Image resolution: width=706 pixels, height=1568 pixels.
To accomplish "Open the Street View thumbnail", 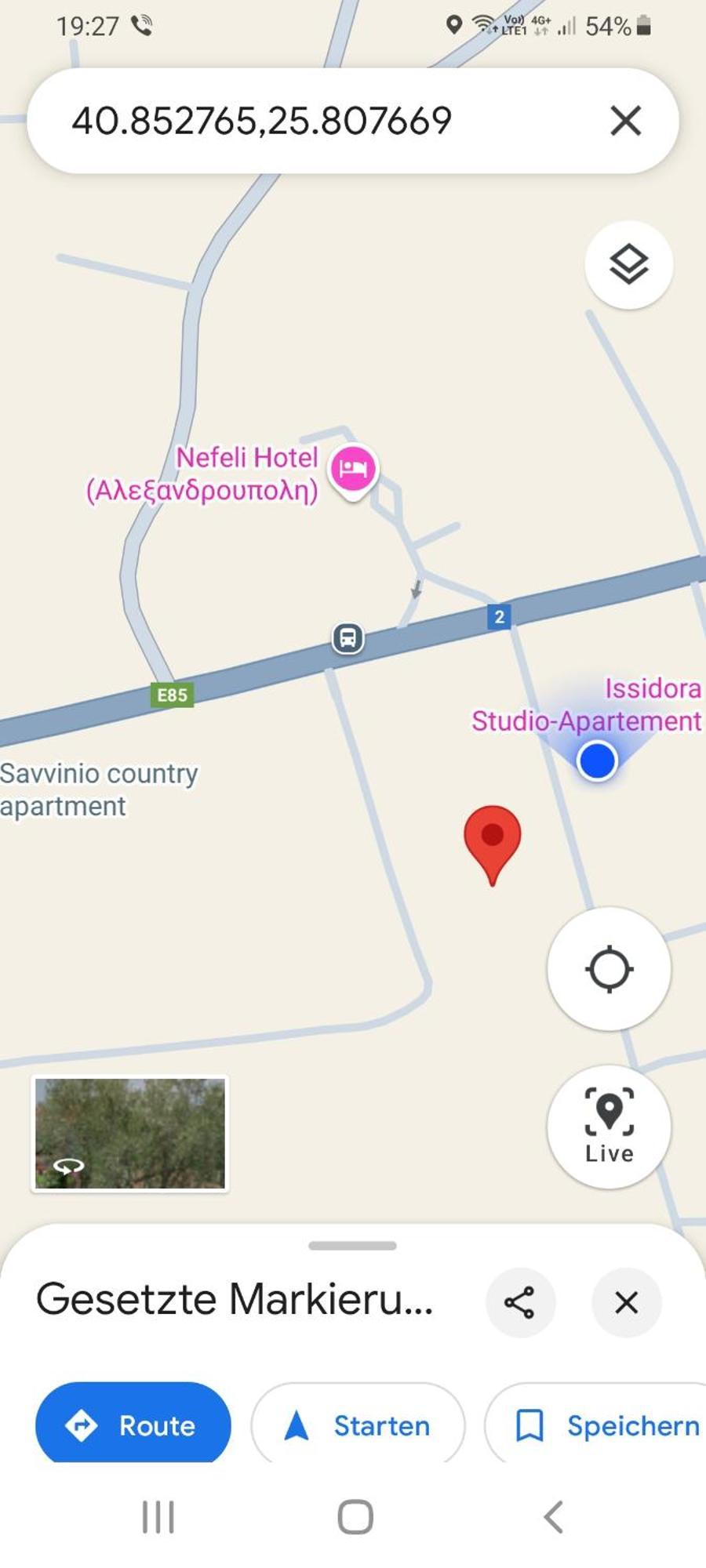I will pos(130,1134).
